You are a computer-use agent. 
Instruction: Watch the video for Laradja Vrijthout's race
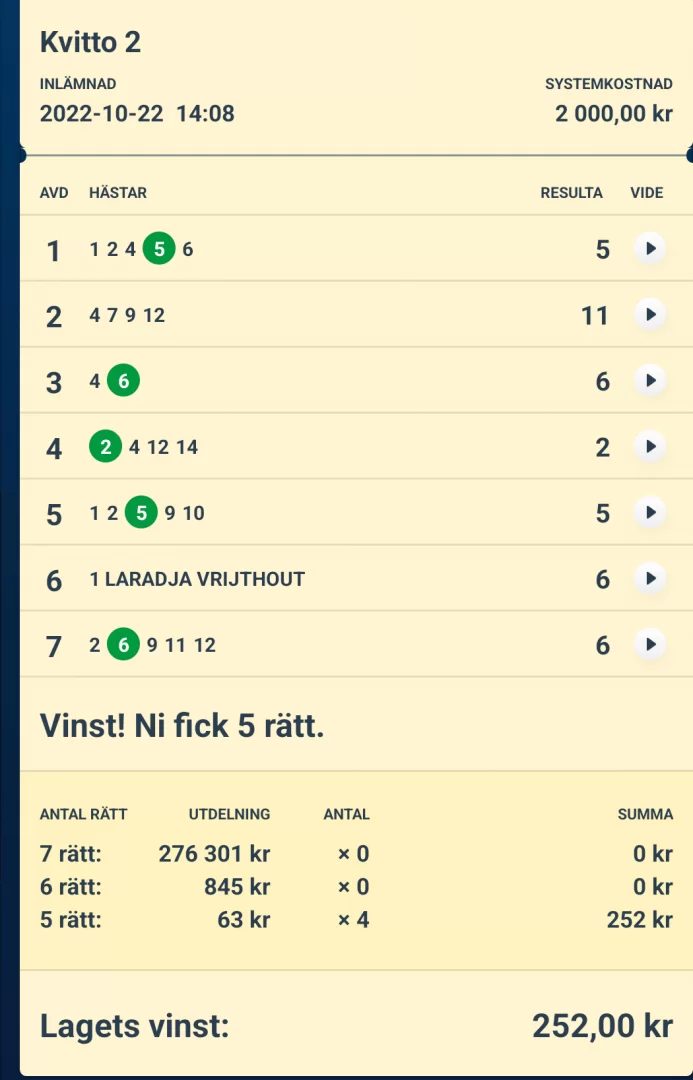click(650, 579)
